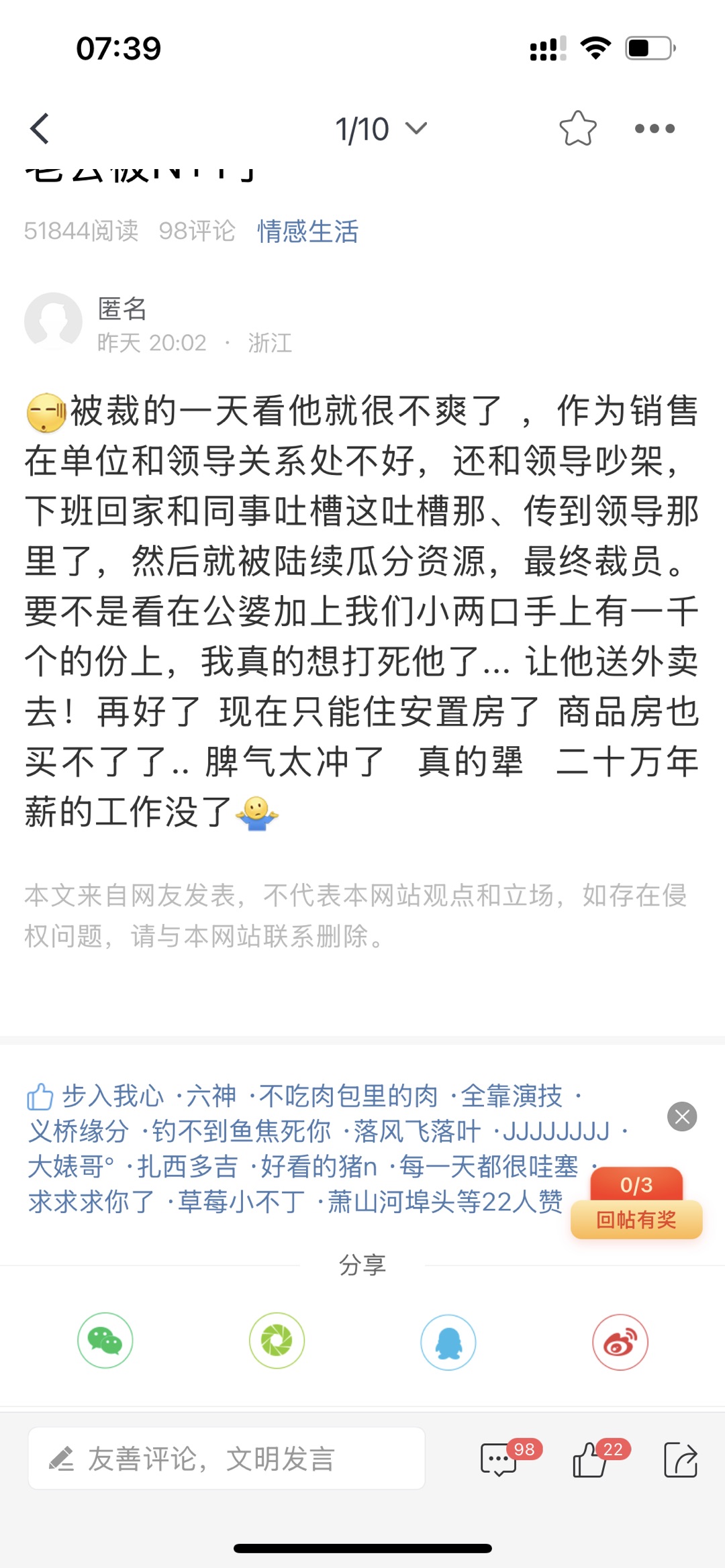Open the three-dot overflow menu
725x1568 pixels.
pyautogui.click(x=655, y=129)
